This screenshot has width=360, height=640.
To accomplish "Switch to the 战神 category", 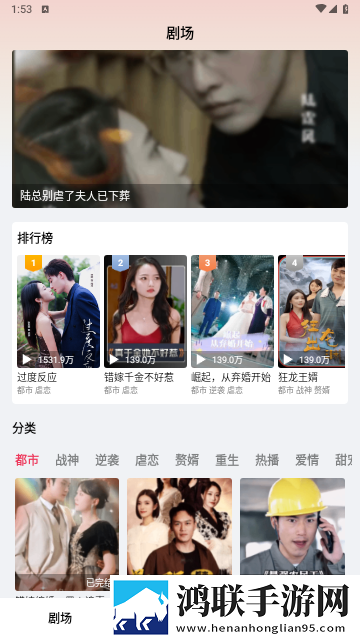I will [67, 460].
